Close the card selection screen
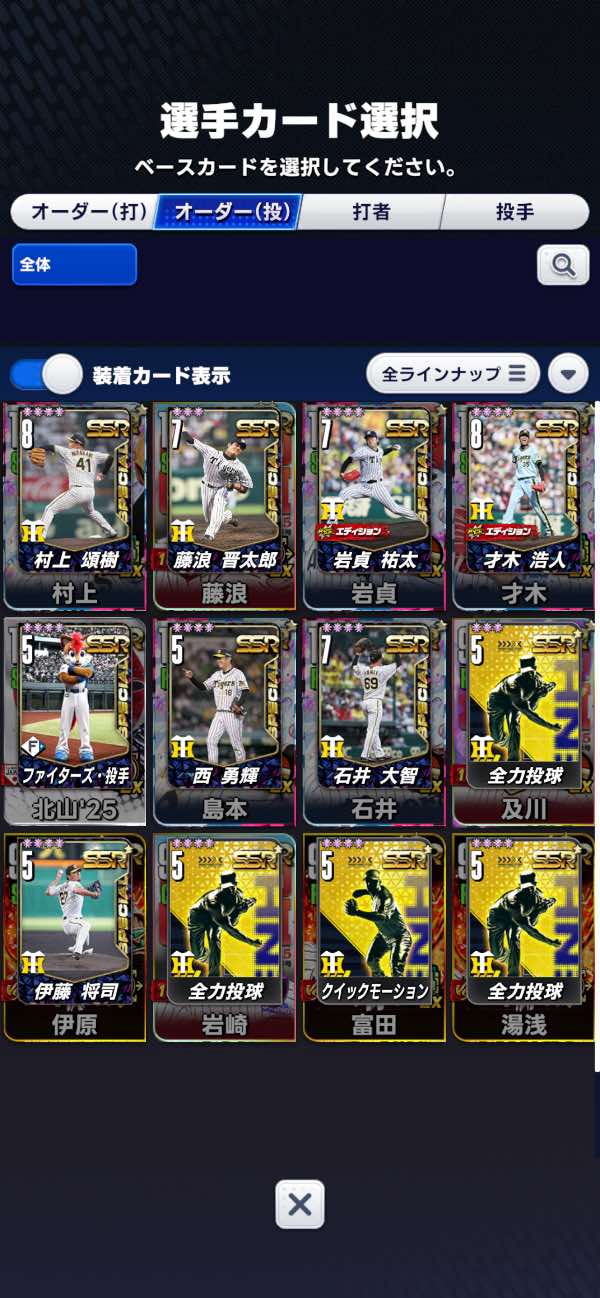Image resolution: width=600 pixels, height=1298 pixels. point(300,1204)
